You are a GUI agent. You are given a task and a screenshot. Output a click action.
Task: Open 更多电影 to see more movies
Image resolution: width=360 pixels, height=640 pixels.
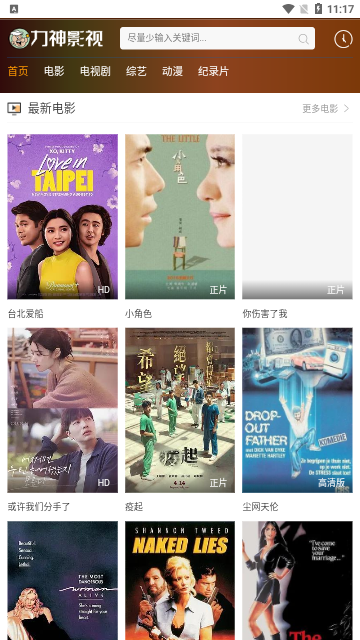tap(326, 109)
